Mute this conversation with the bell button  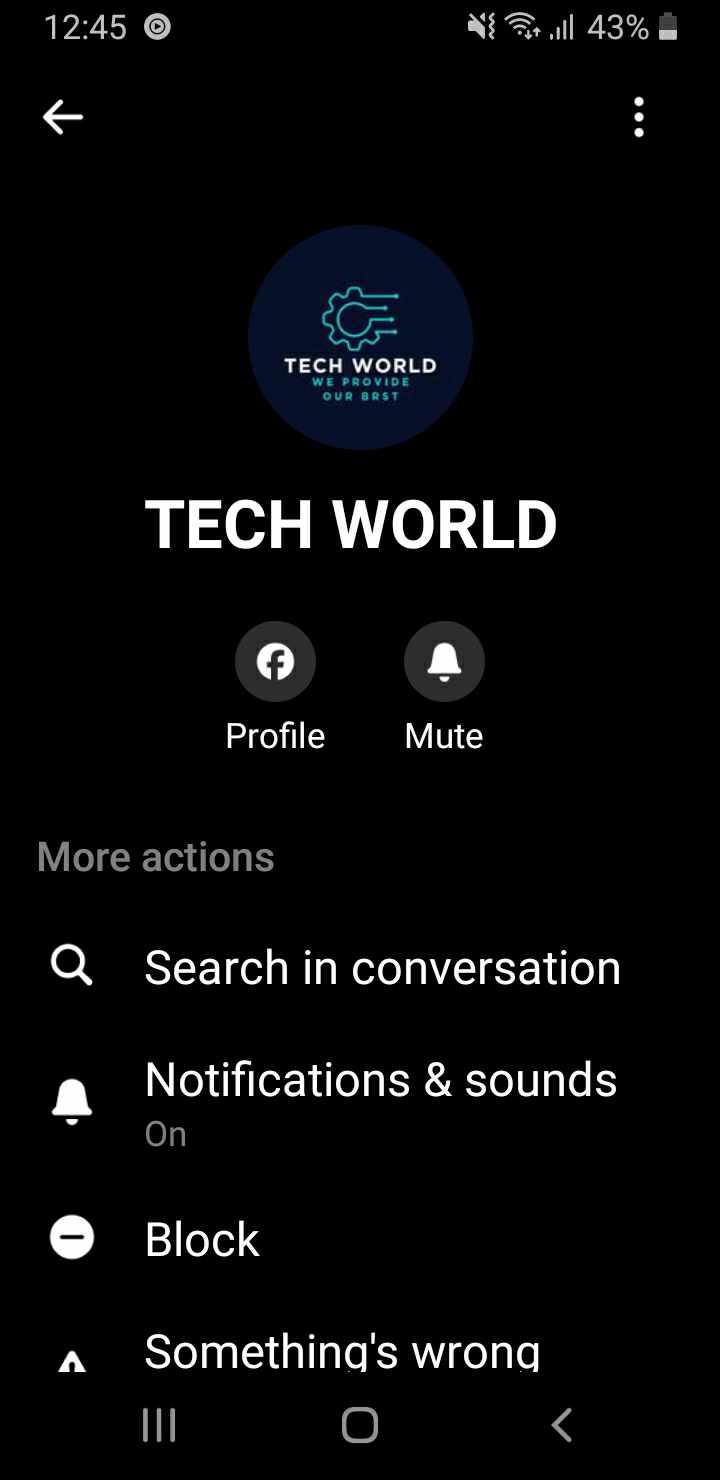[x=444, y=661]
